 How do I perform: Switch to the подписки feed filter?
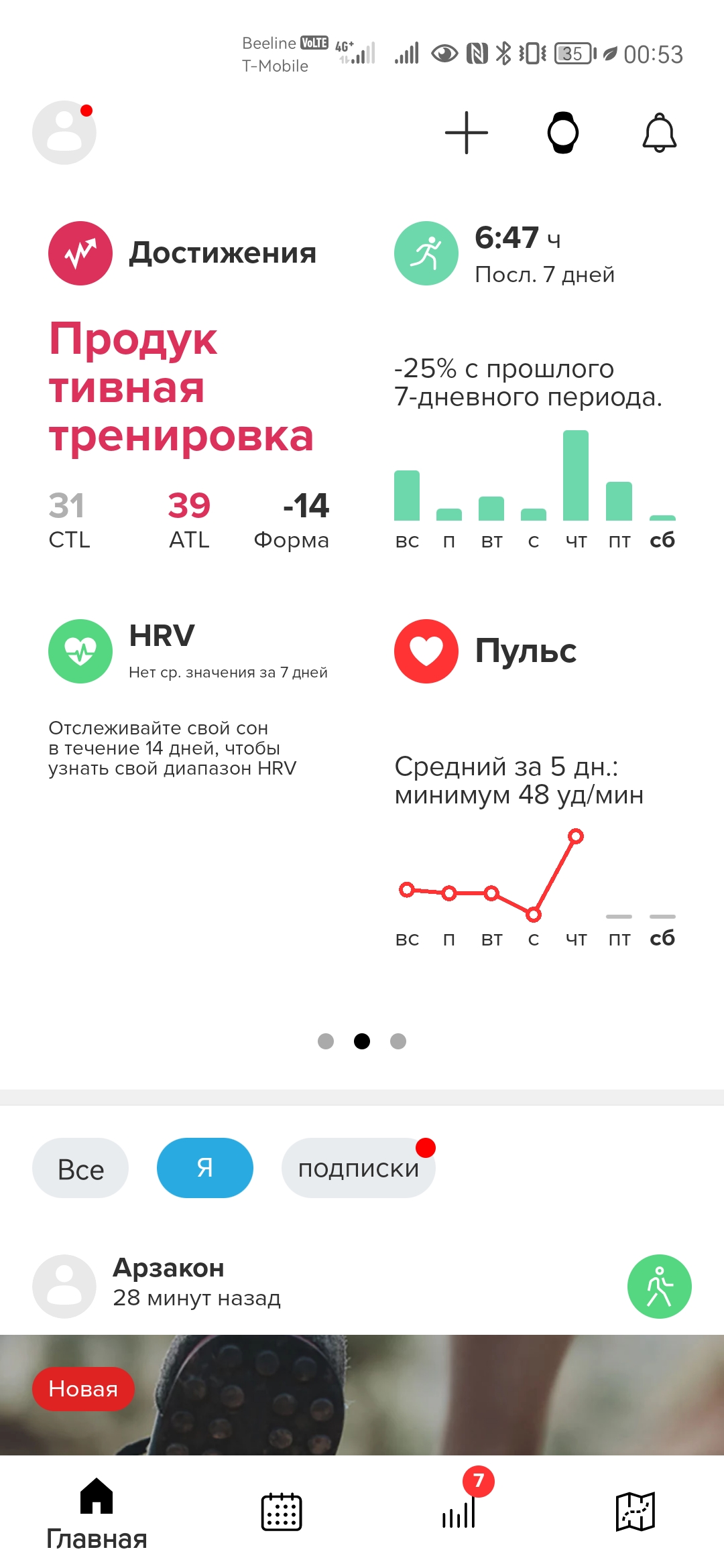pos(358,1168)
